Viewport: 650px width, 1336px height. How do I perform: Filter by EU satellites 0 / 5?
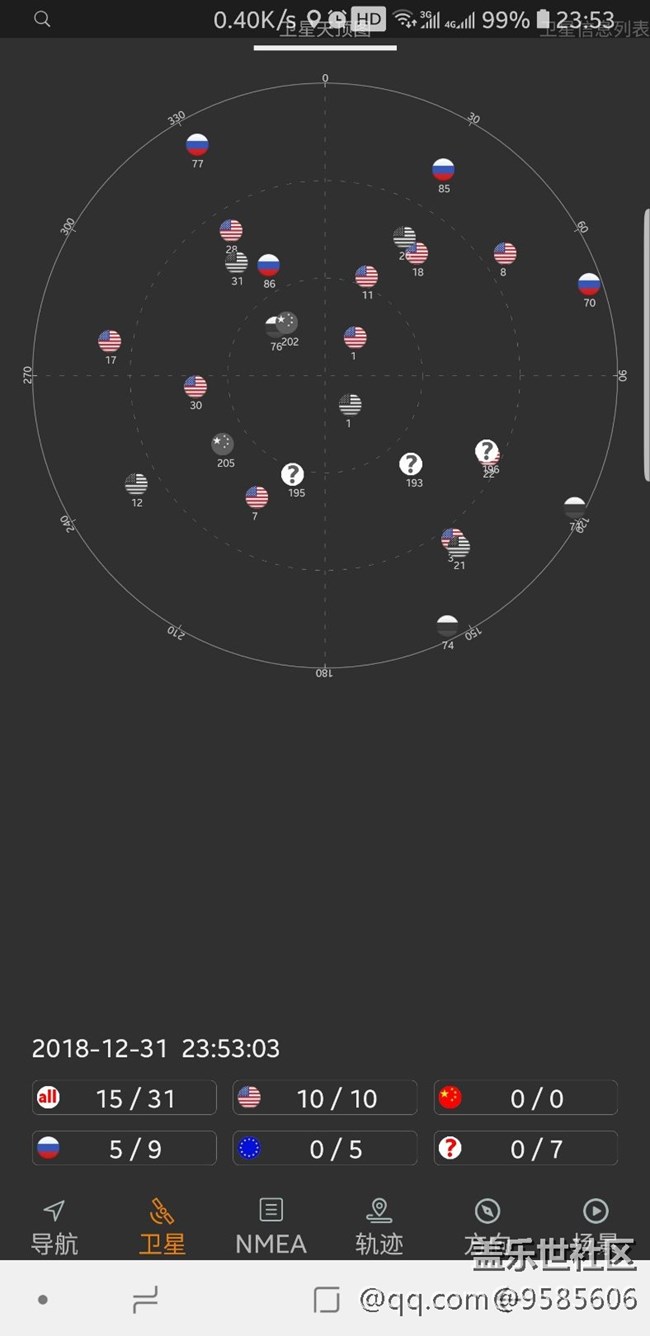(x=325, y=1148)
